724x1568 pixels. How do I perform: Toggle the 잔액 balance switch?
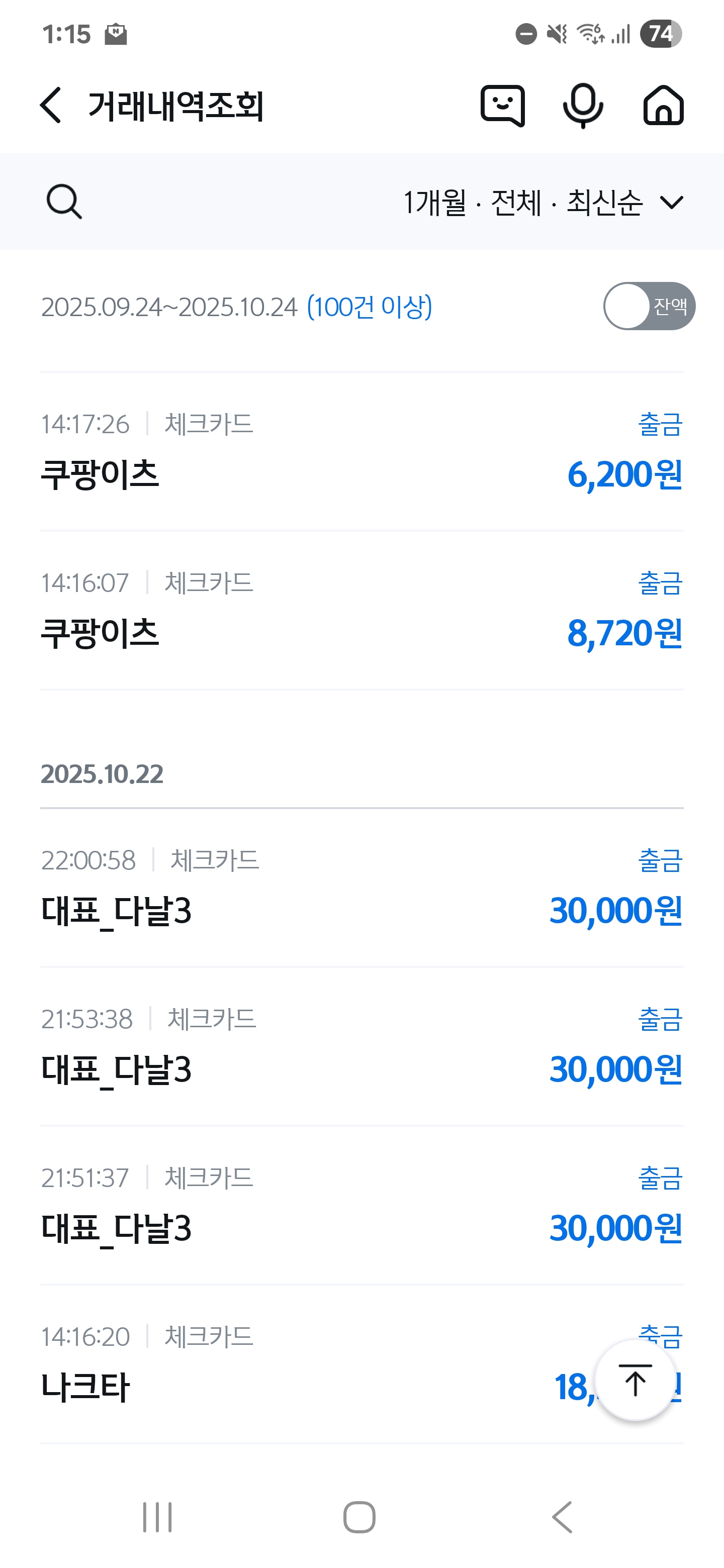[x=649, y=306]
